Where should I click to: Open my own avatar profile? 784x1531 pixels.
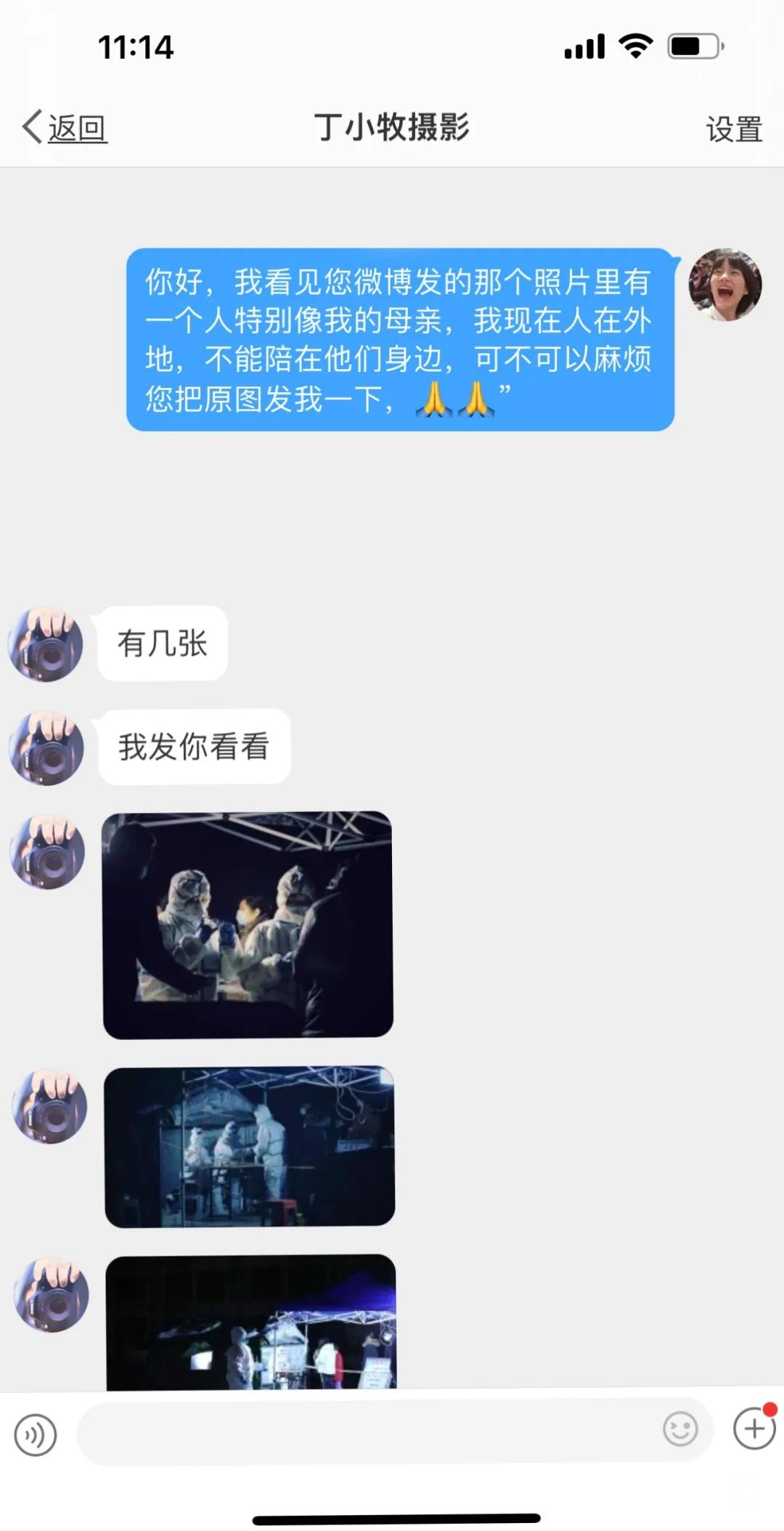(x=724, y=285)
